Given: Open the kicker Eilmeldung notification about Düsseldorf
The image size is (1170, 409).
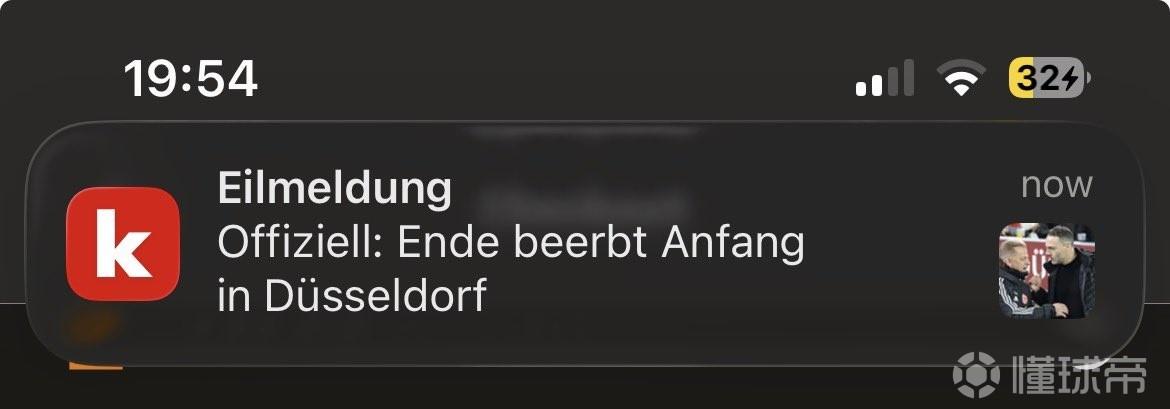Looking at the screenshot, I should (x=560, y=245).
